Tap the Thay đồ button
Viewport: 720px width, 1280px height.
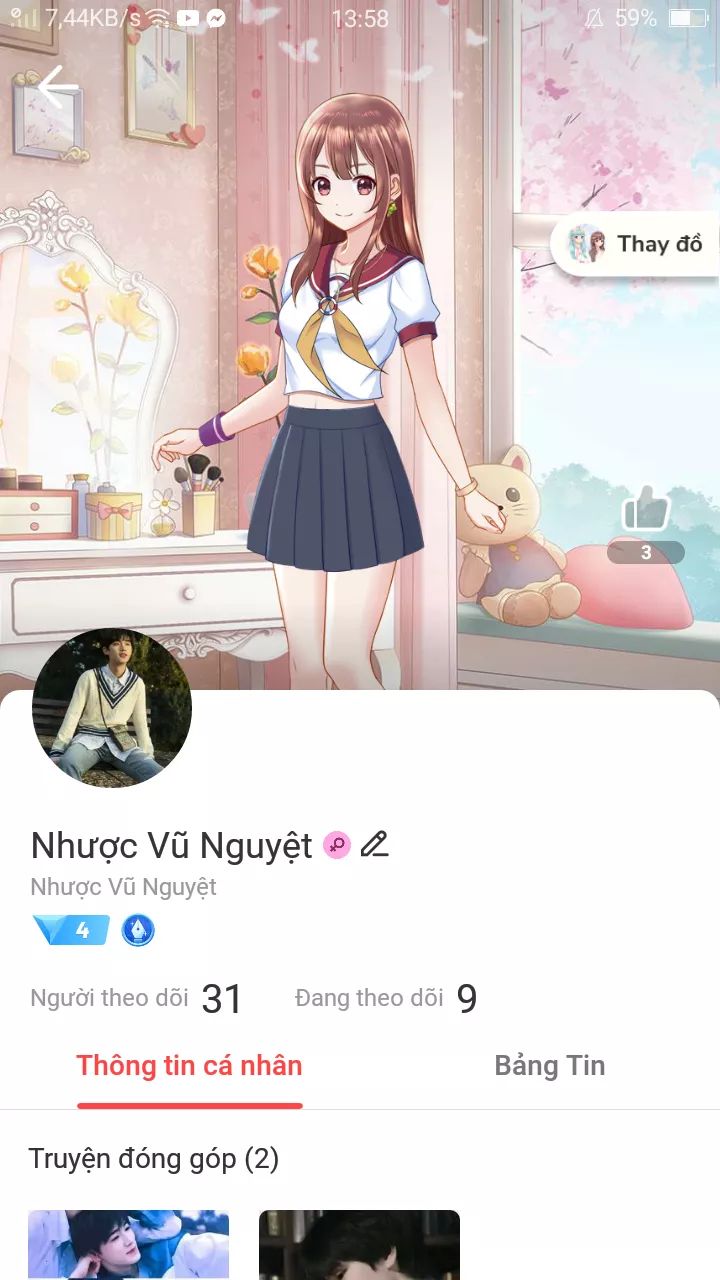(638, 244)
